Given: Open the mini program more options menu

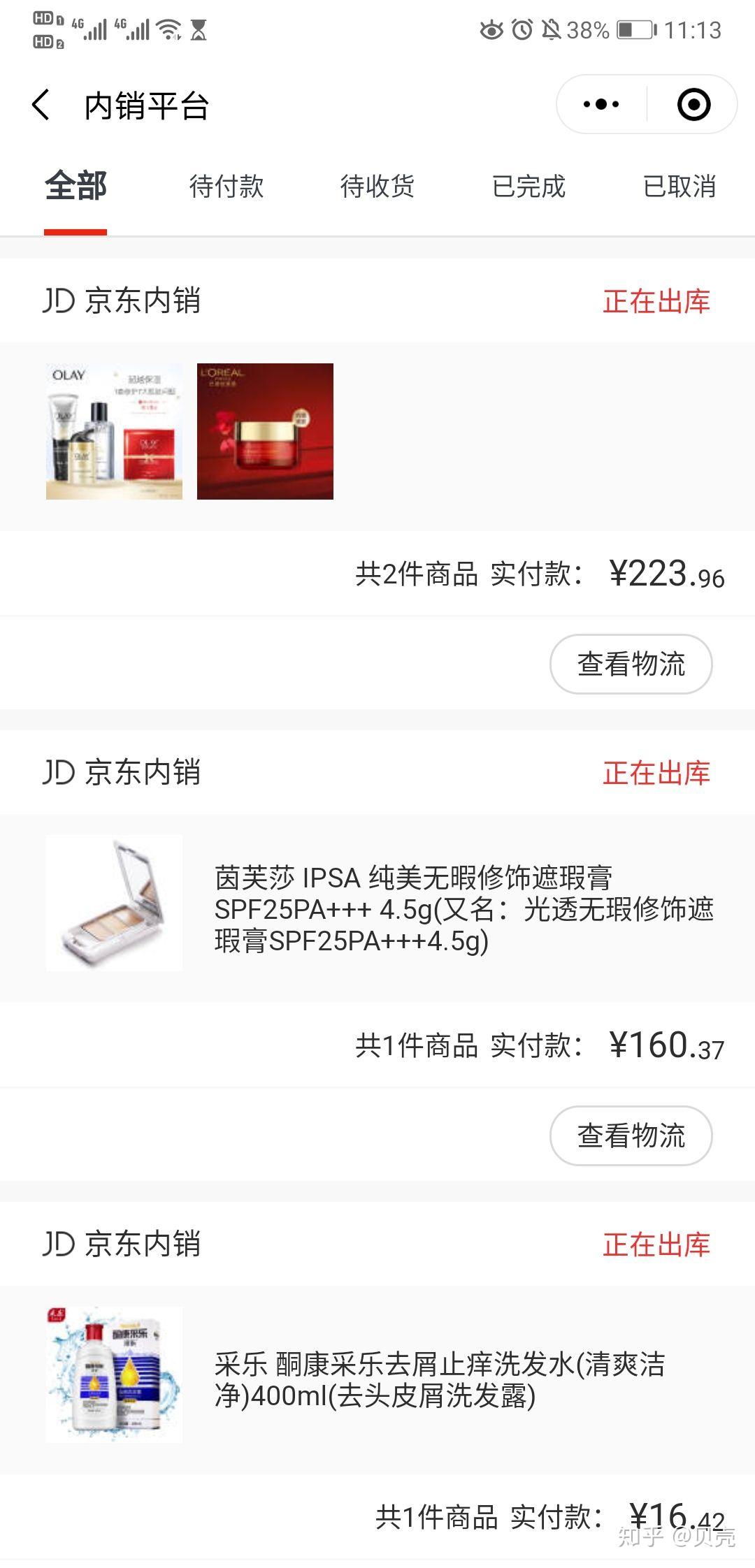Looking at the screenshot, I should point(601,105).
